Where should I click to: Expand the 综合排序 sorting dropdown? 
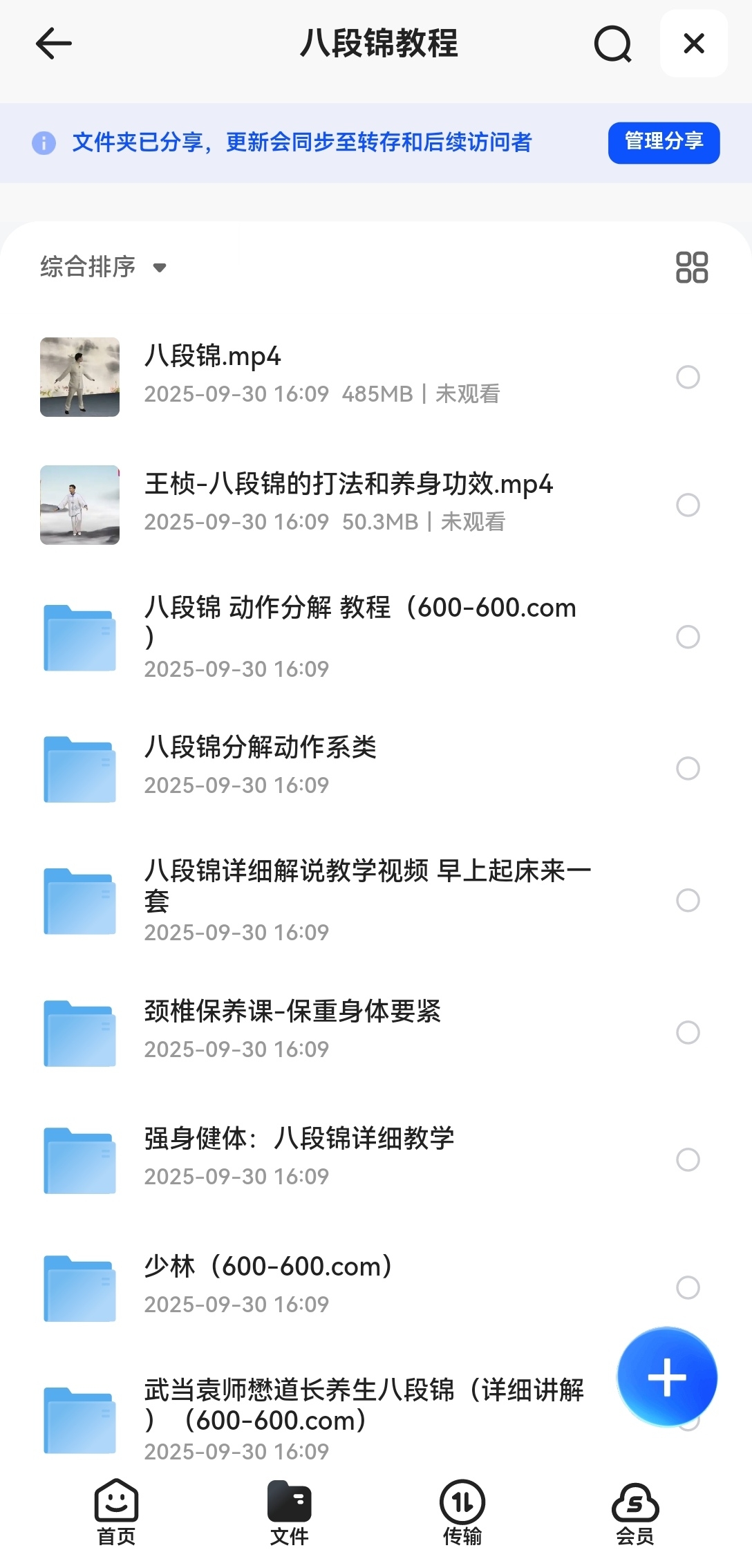pyautogui.click(x=103, y=267)
